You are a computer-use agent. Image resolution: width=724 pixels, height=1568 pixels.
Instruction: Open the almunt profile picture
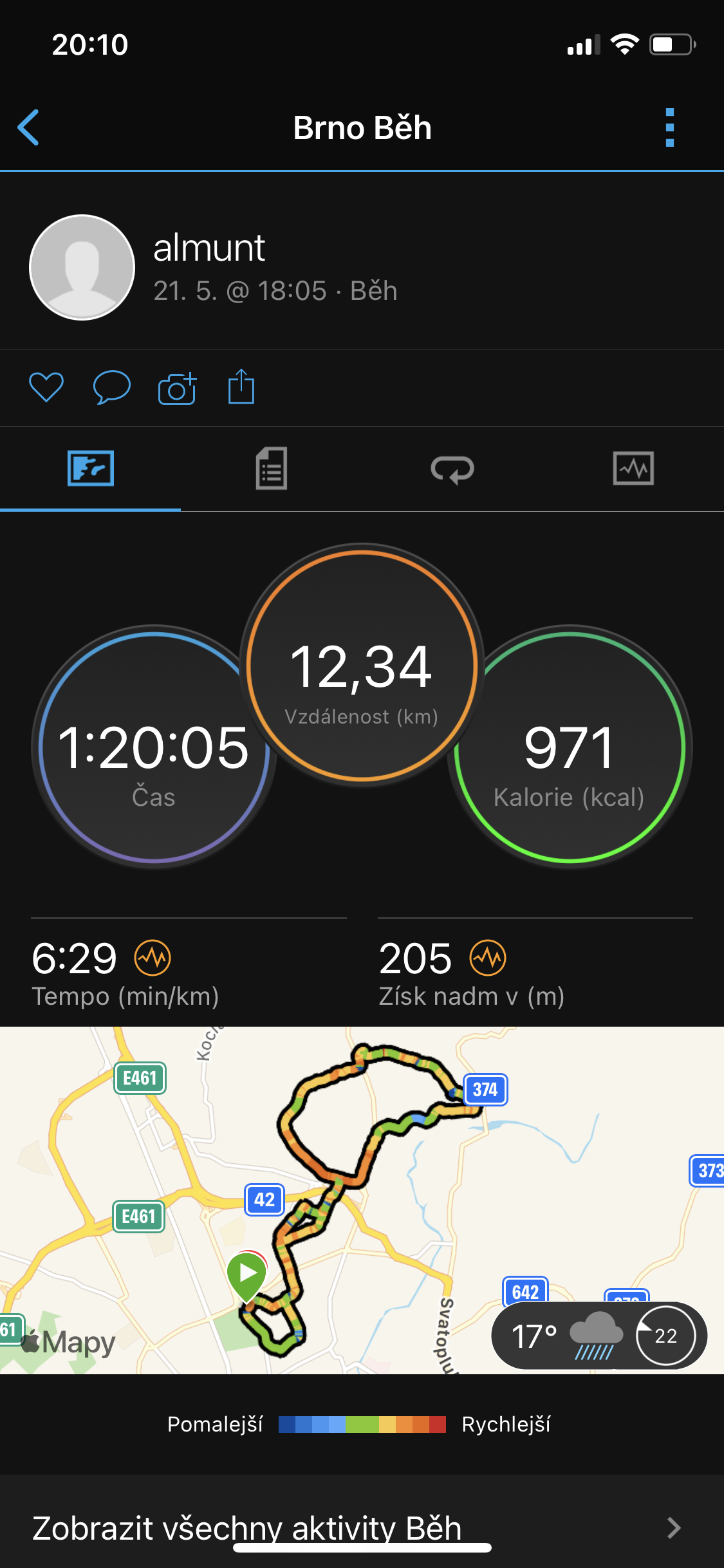tap(82, 267)
